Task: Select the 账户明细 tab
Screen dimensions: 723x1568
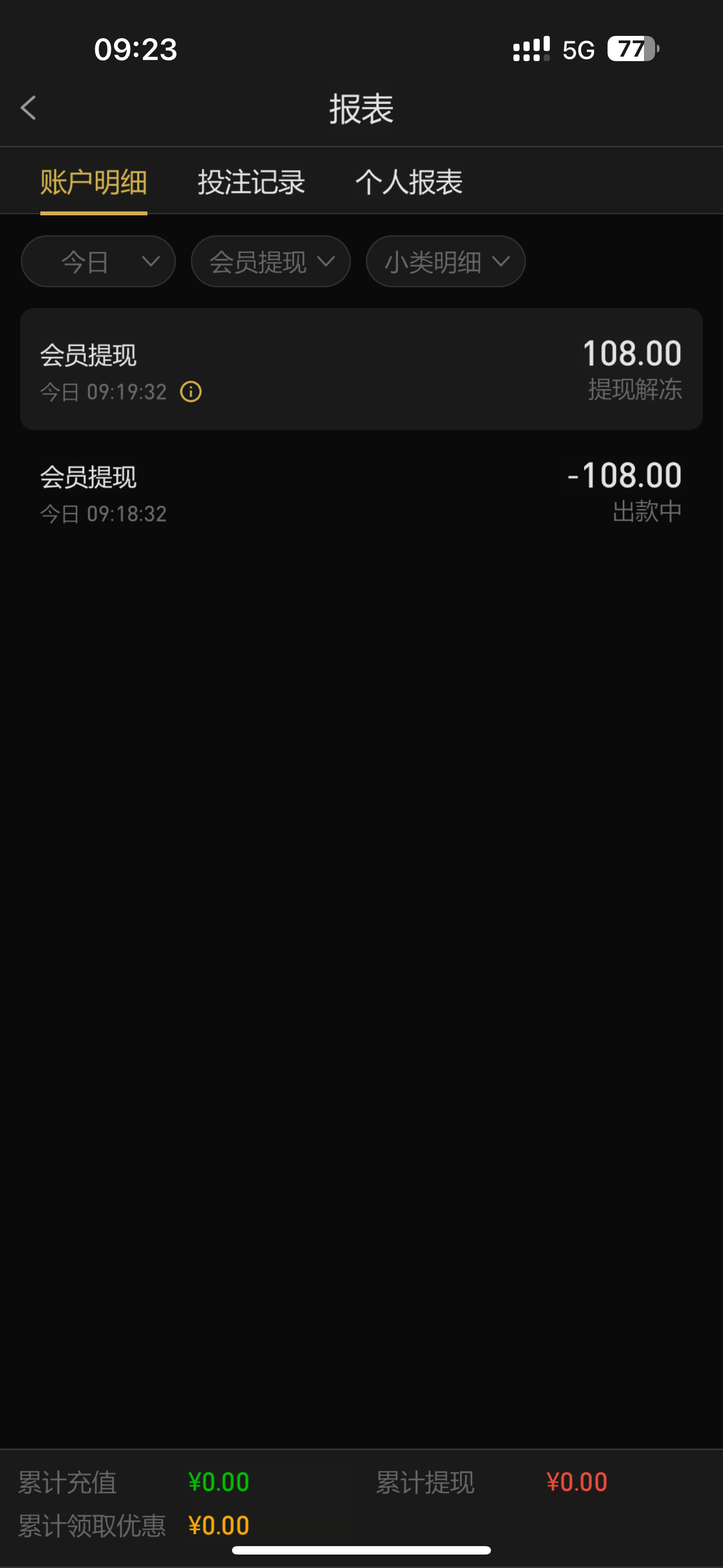Action: pos(94,182)
